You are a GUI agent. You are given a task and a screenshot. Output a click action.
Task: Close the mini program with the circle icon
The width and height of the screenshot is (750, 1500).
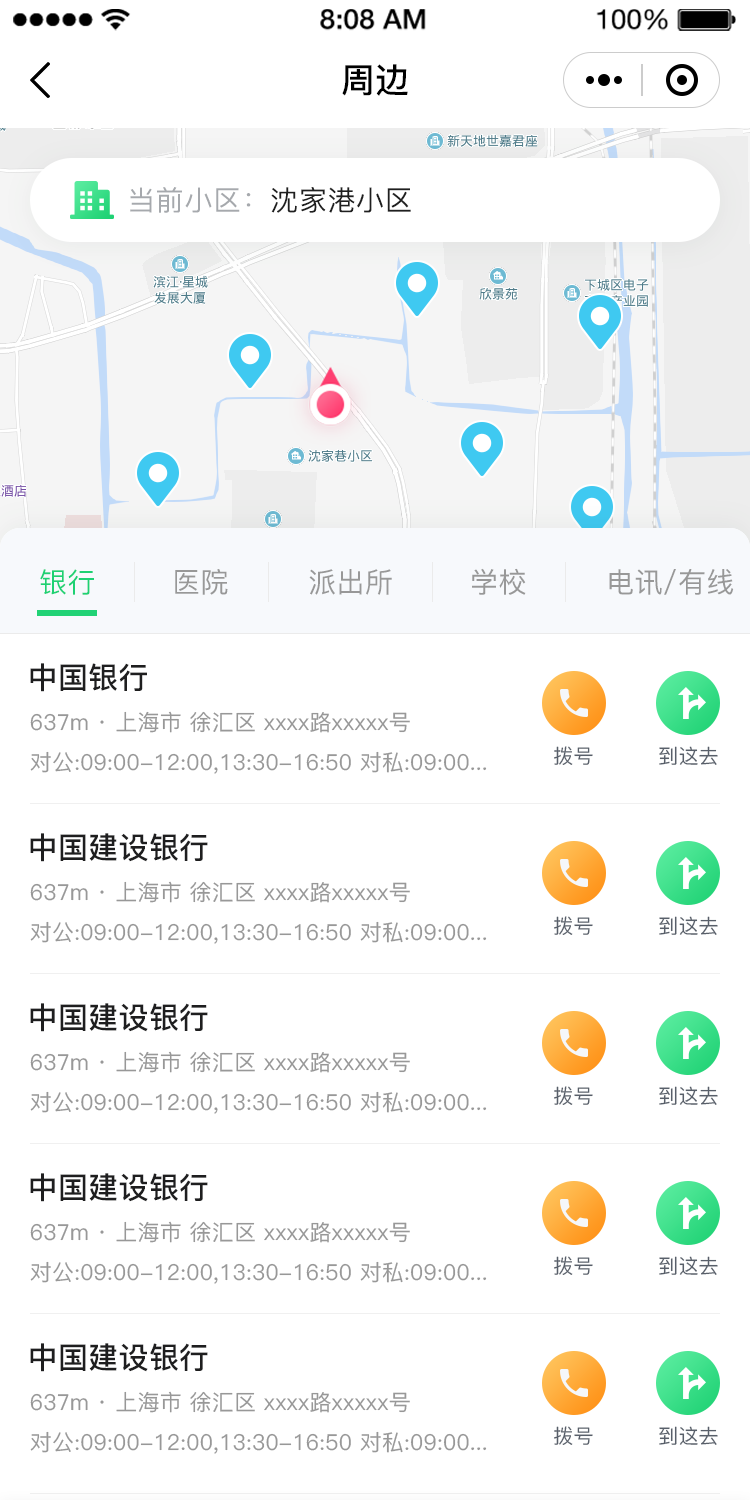[681, 80]
